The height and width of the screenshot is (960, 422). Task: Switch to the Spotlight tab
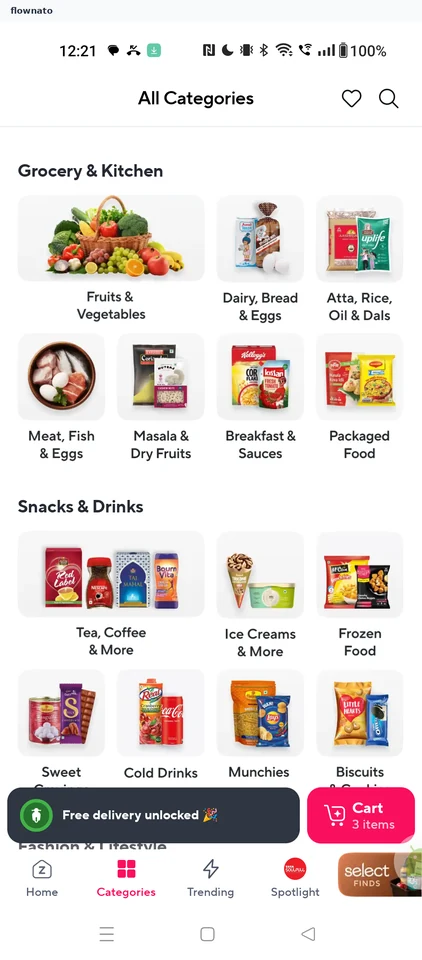(x=295, y=879)
